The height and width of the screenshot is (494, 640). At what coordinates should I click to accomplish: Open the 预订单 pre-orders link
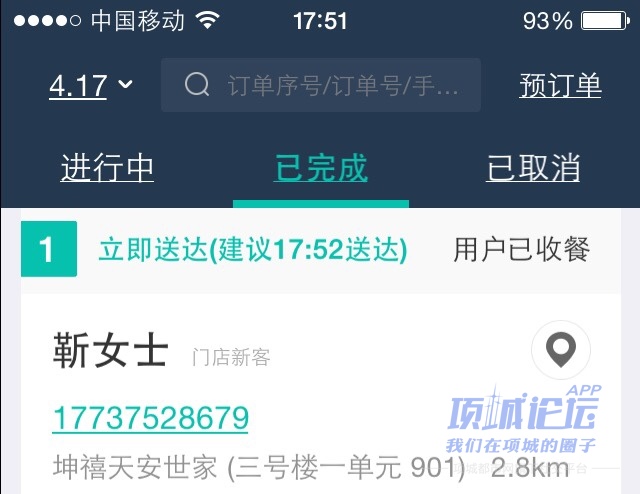pyautogui.click(x=560, y=86)
